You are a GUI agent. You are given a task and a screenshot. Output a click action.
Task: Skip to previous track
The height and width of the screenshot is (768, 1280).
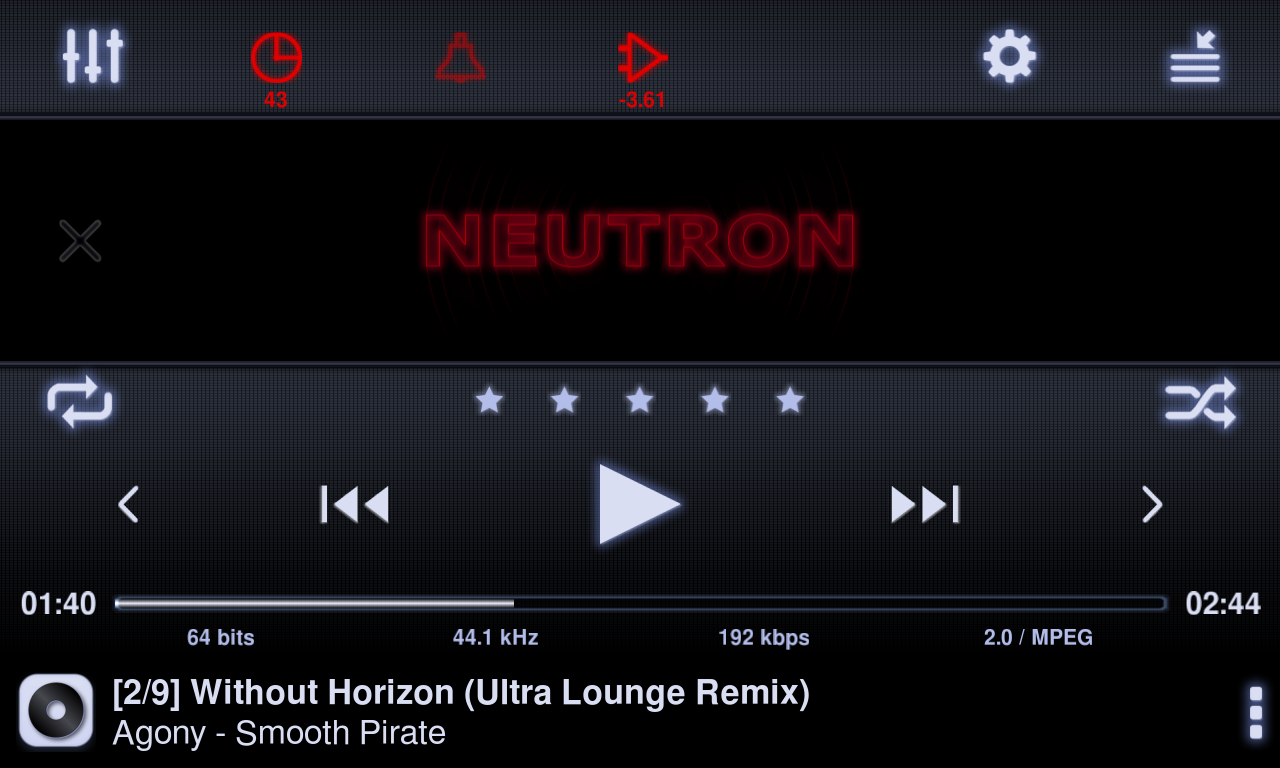point(355,504)
